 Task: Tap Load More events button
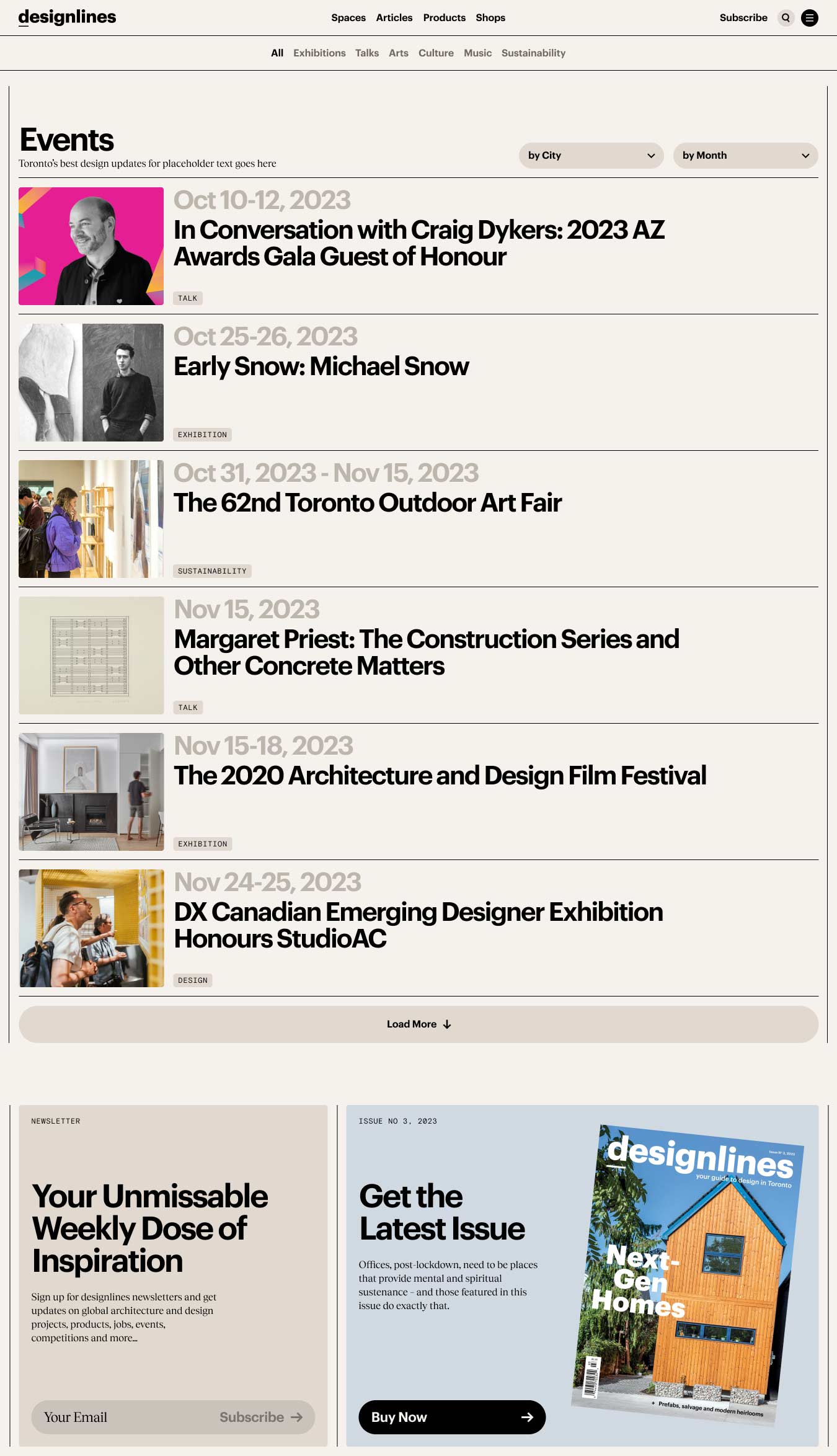(x=418, y=1024)
